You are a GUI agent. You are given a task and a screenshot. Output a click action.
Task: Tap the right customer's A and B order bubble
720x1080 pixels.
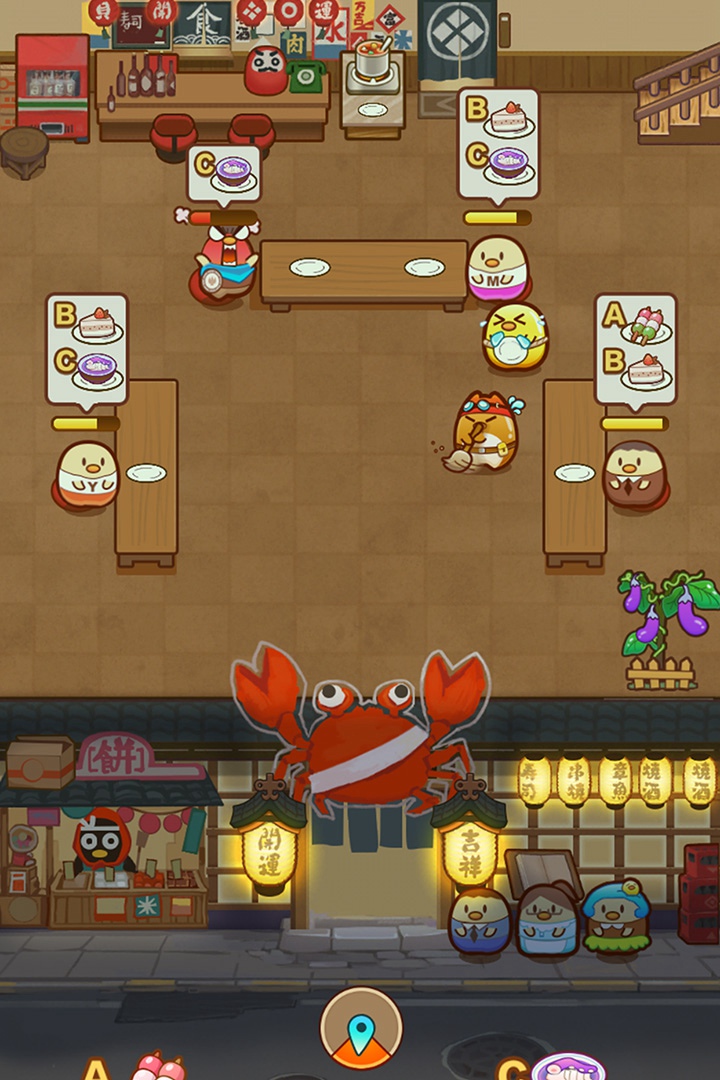[x=635, y=347]
